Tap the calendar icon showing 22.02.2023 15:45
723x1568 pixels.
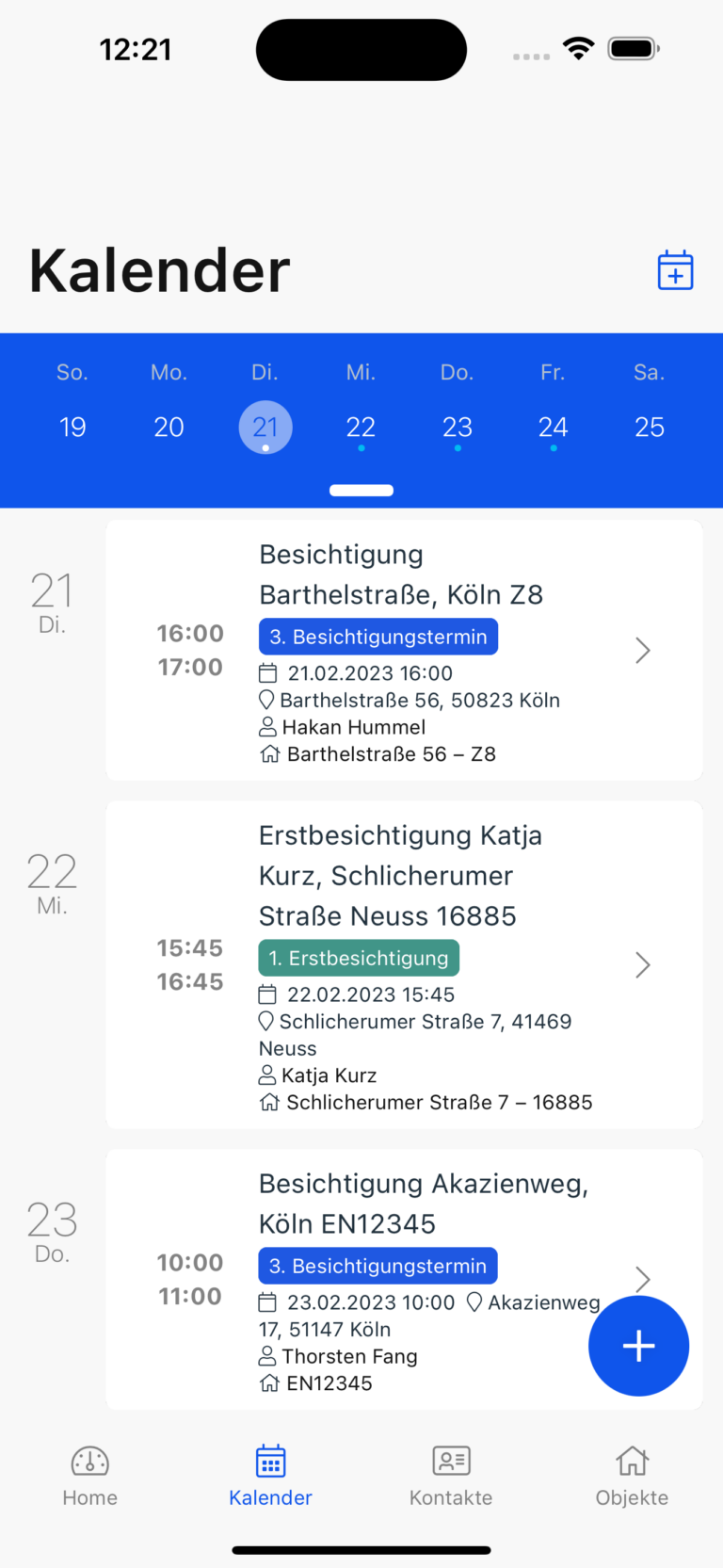click(x=266, y=994)
